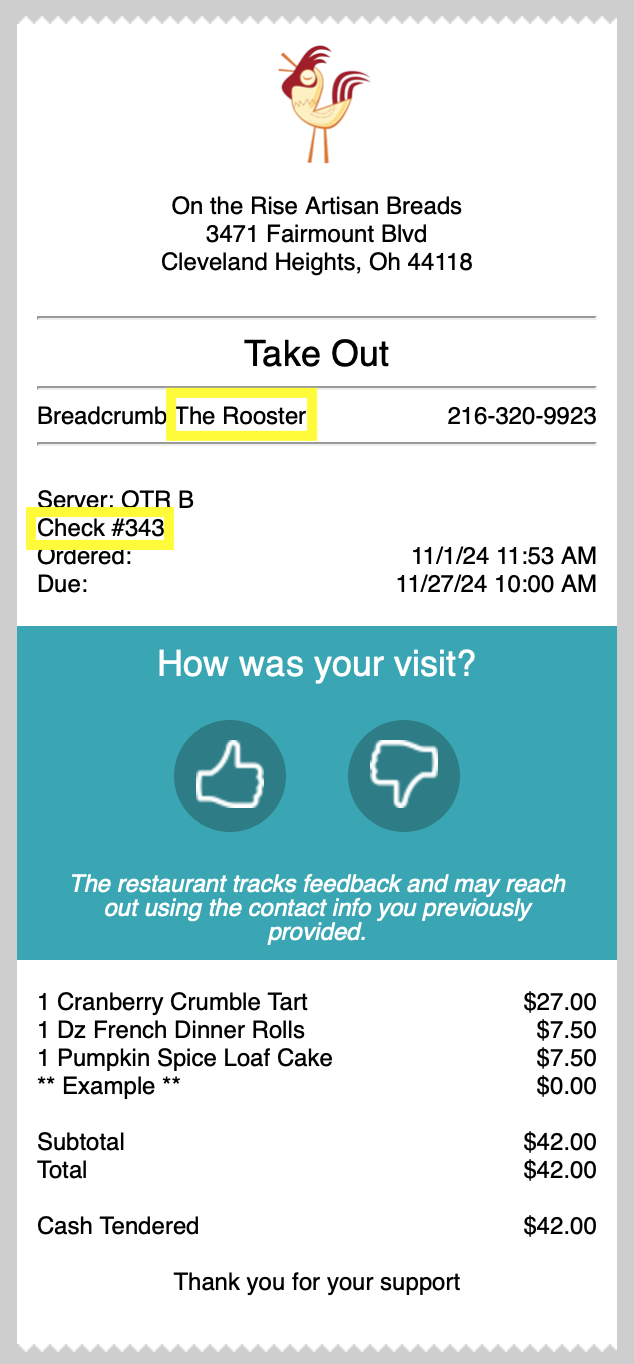Image resolution: width=634 pixels, height=1364 pixels.
Task: Rate the visit with thumbs down
Action: pos(404,775)
